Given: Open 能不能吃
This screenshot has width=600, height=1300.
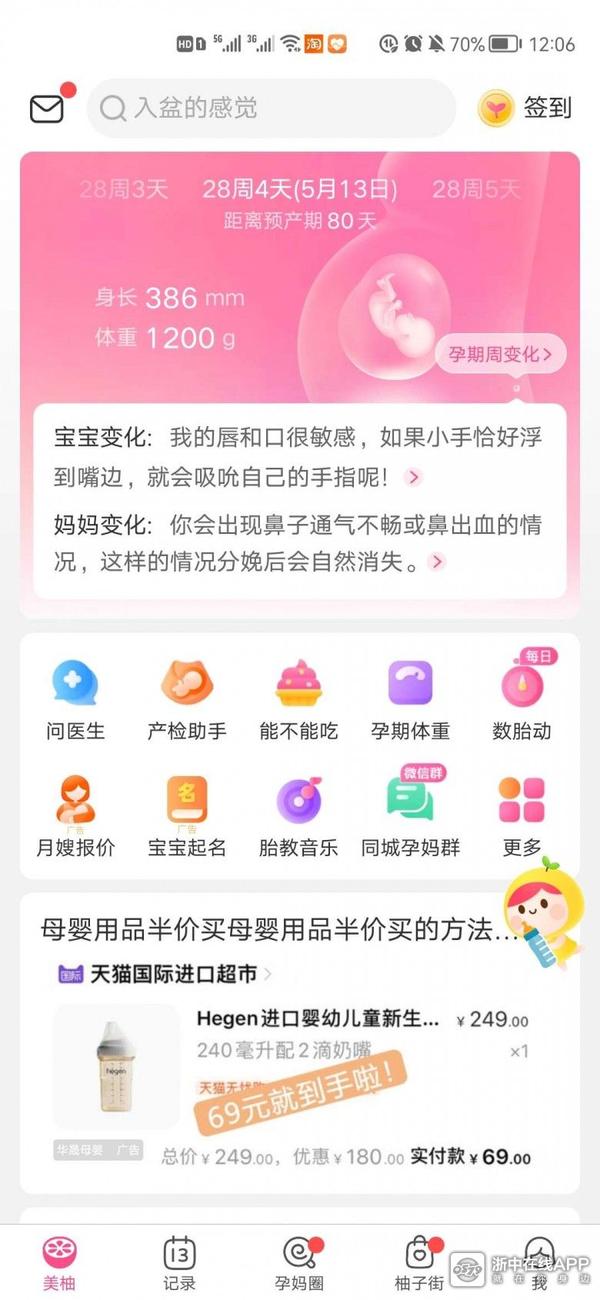Looking at the screenshot, I should (x=298, y=700).
